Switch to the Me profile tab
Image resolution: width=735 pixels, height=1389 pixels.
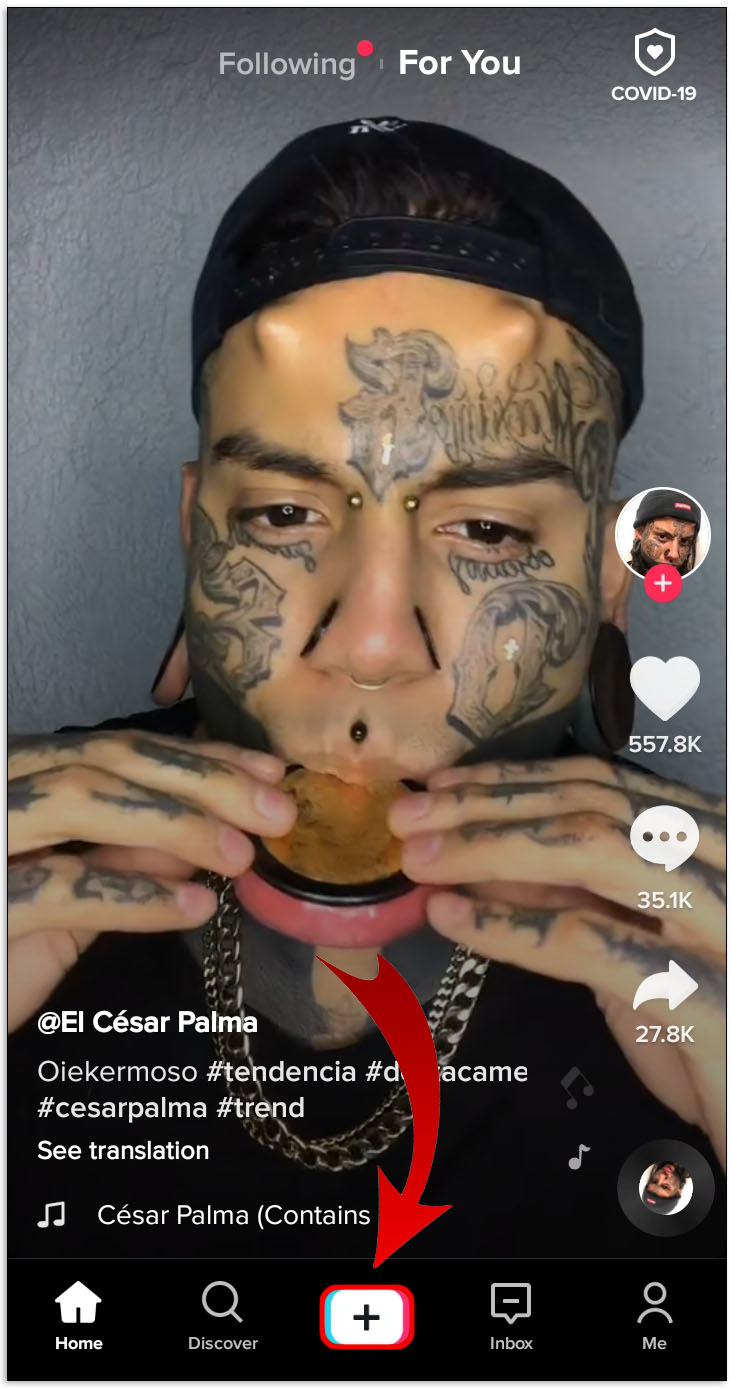[654, 1316]
